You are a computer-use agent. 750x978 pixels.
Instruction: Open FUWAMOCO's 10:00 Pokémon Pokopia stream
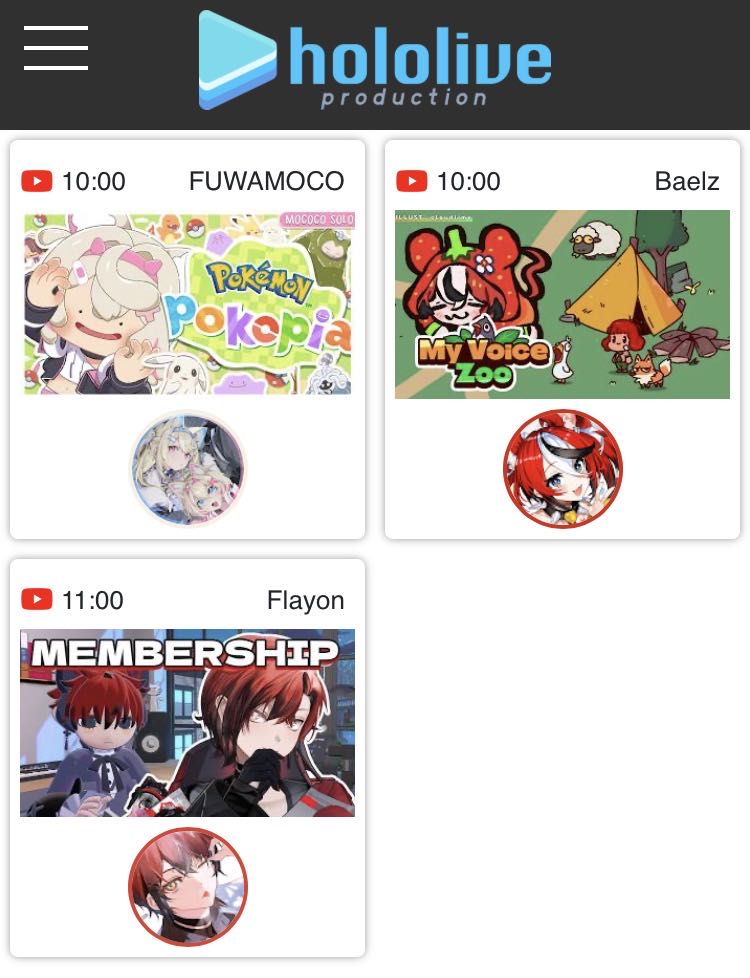pos(188,303)
